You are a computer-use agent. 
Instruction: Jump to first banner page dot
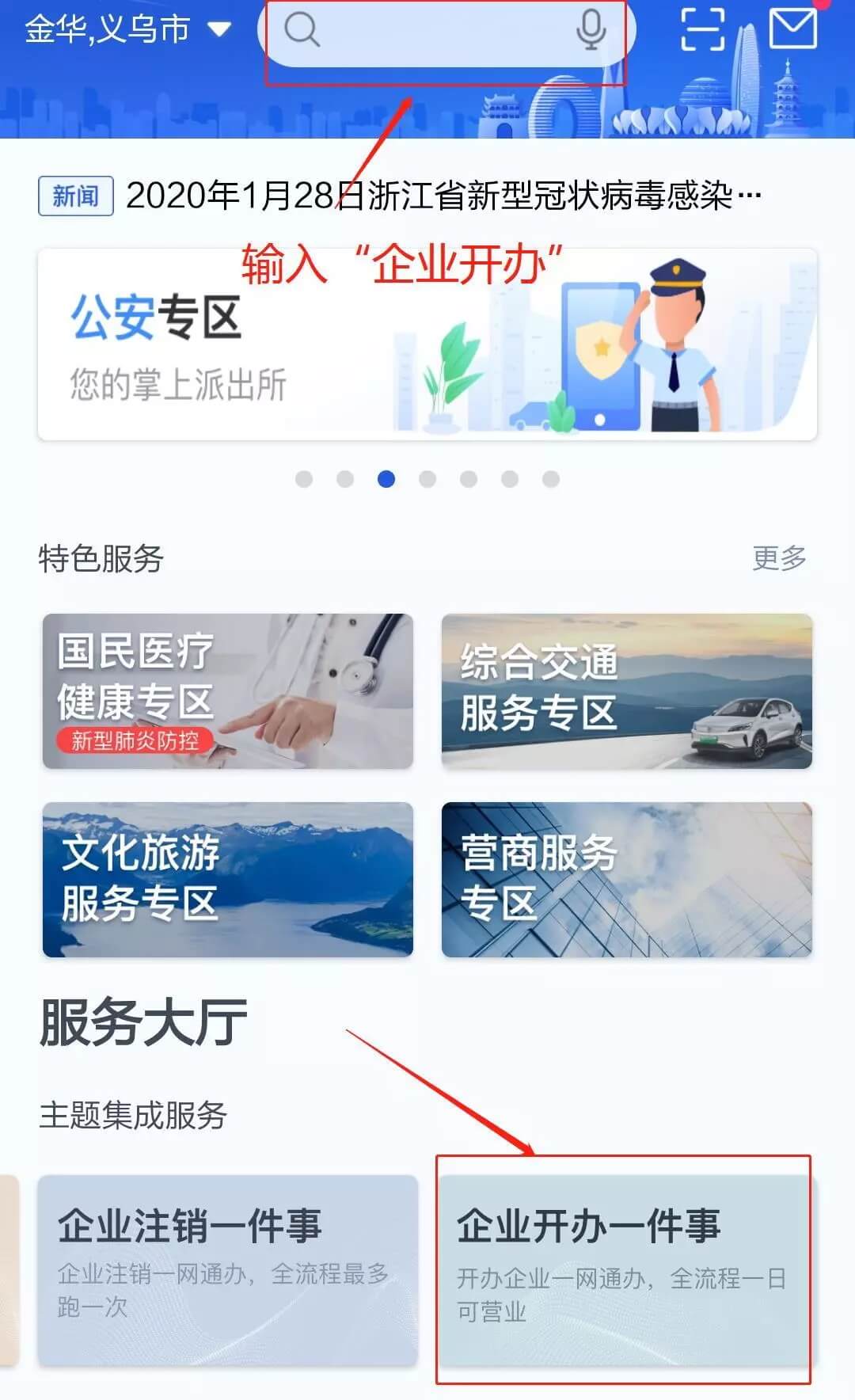click(304, 479)
